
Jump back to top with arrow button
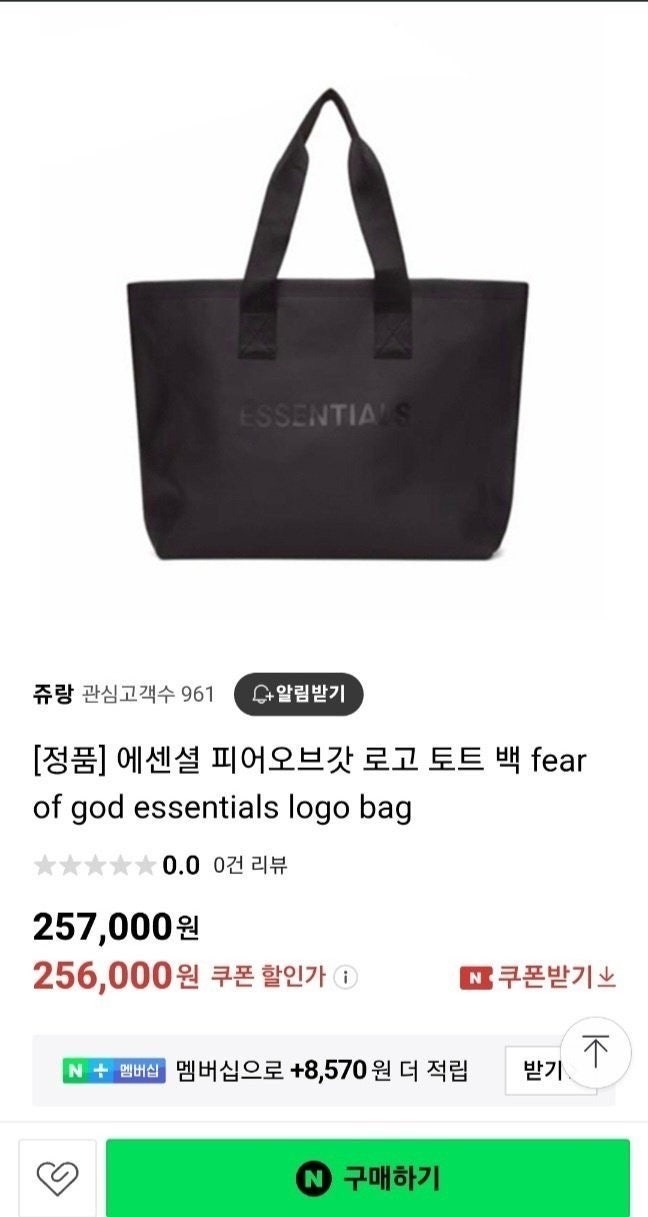[x=595, y=1052]
